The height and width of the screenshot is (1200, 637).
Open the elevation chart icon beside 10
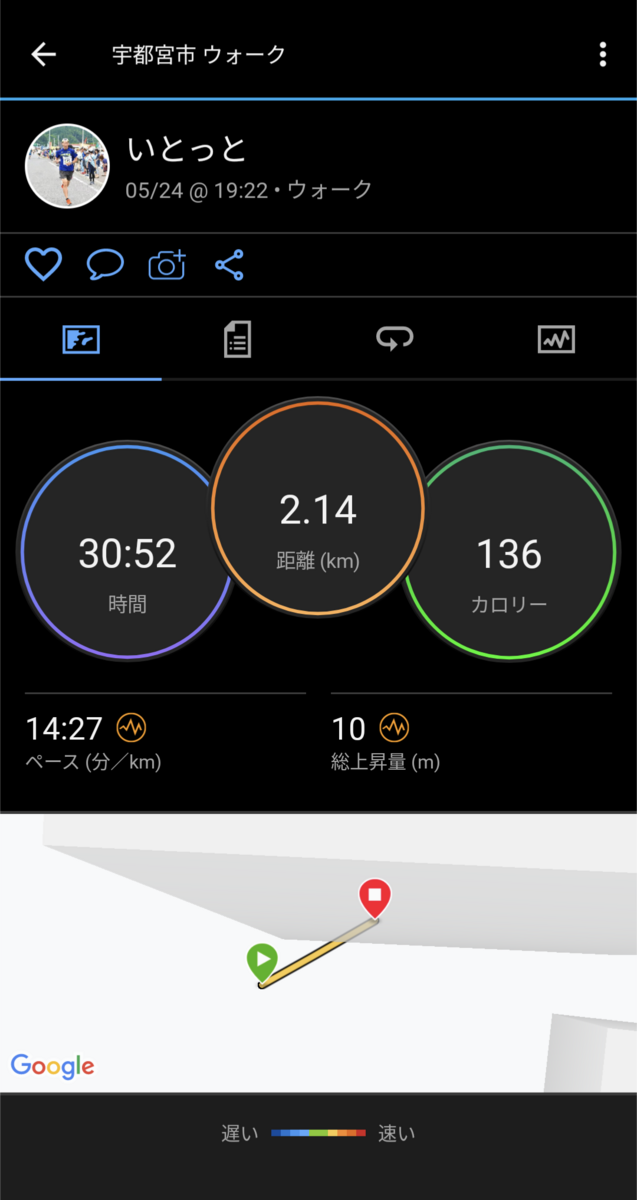pos(394,727)
